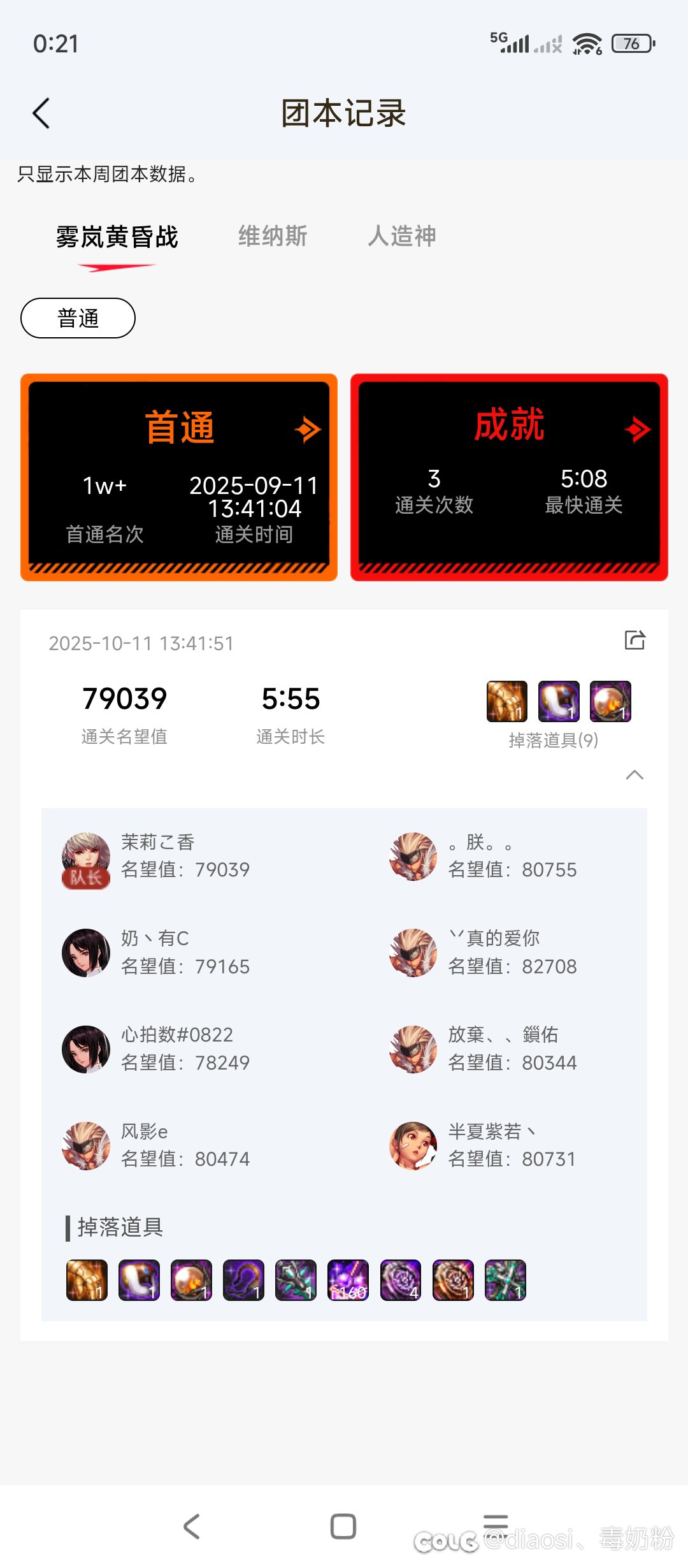Switch to the 人造神 tab
Screen dimensions: 688x1568
pyautogui.click(x=402, y=236)
